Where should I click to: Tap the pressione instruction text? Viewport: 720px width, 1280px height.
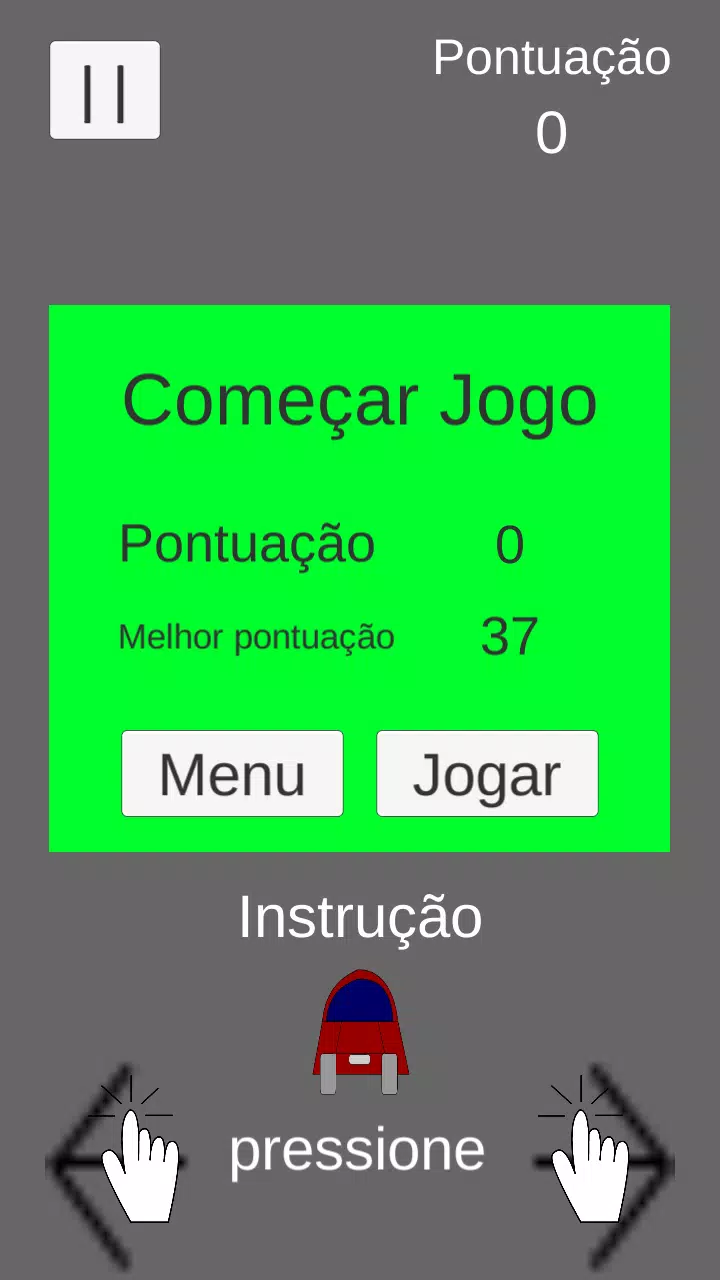click(357, 1148)
